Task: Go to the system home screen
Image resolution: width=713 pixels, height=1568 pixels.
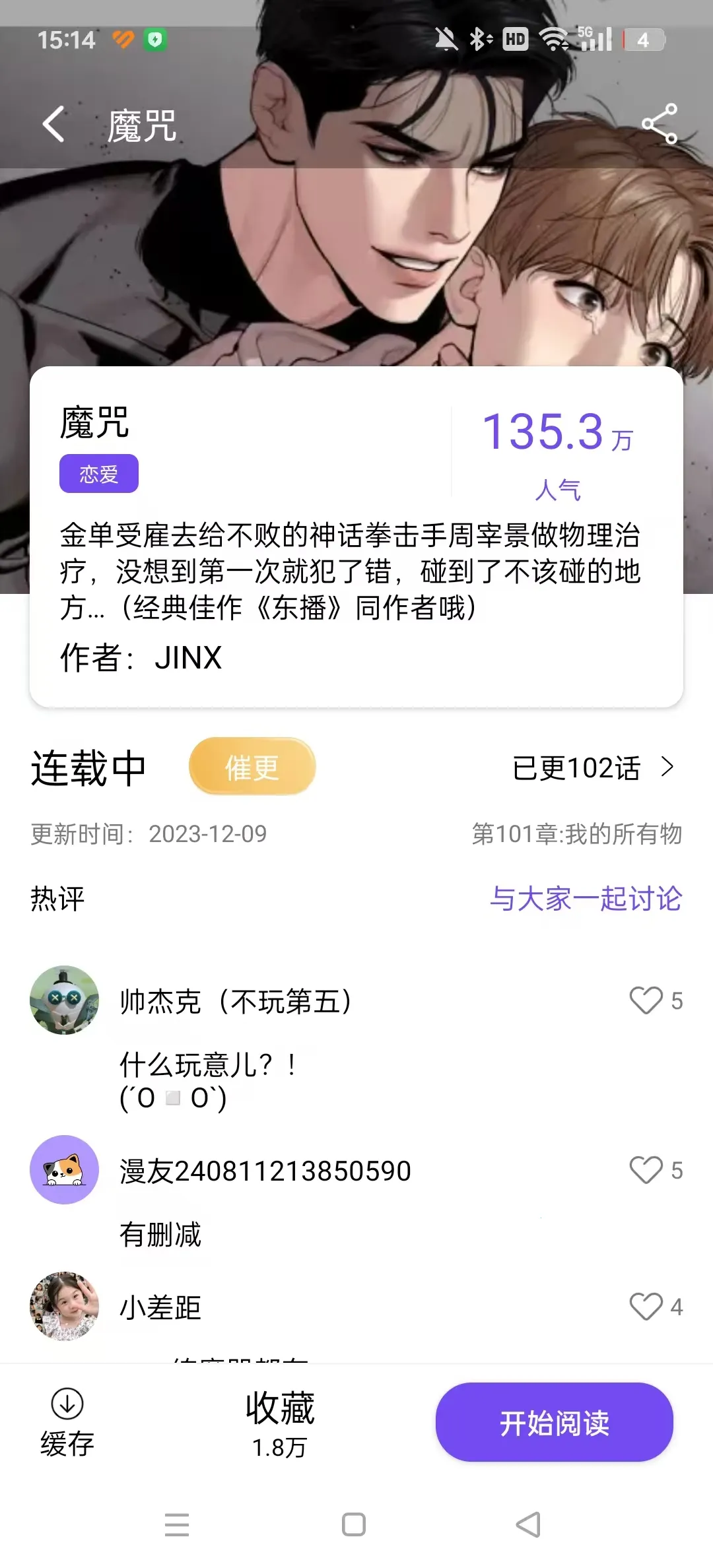Action: (x=354, y=1524)
